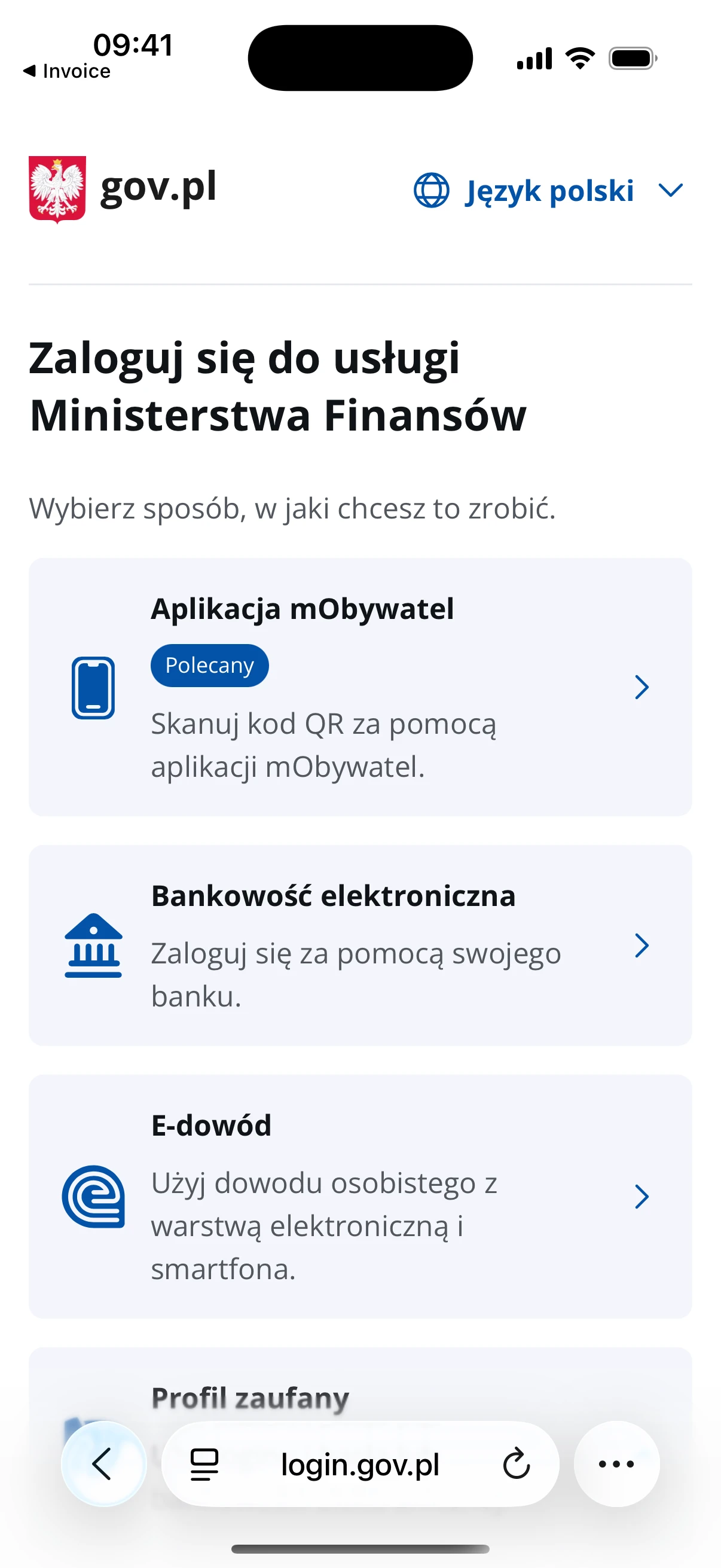Click the mObywatel smartphone icon
Screen dimensions: 721x1568
pyautogui.click(x=94, y=687)
